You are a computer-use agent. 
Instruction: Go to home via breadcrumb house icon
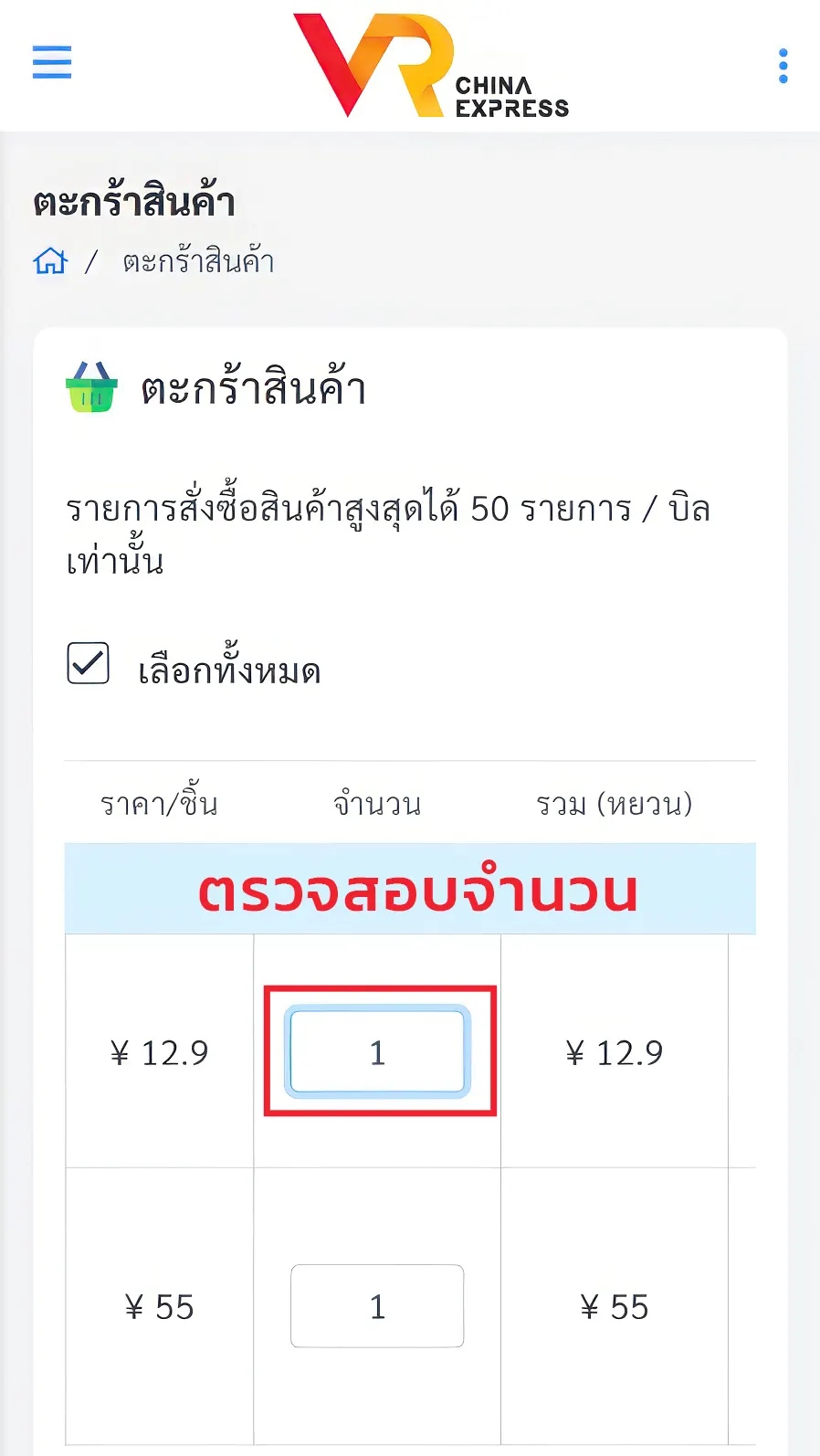click(x=50, y=261)
